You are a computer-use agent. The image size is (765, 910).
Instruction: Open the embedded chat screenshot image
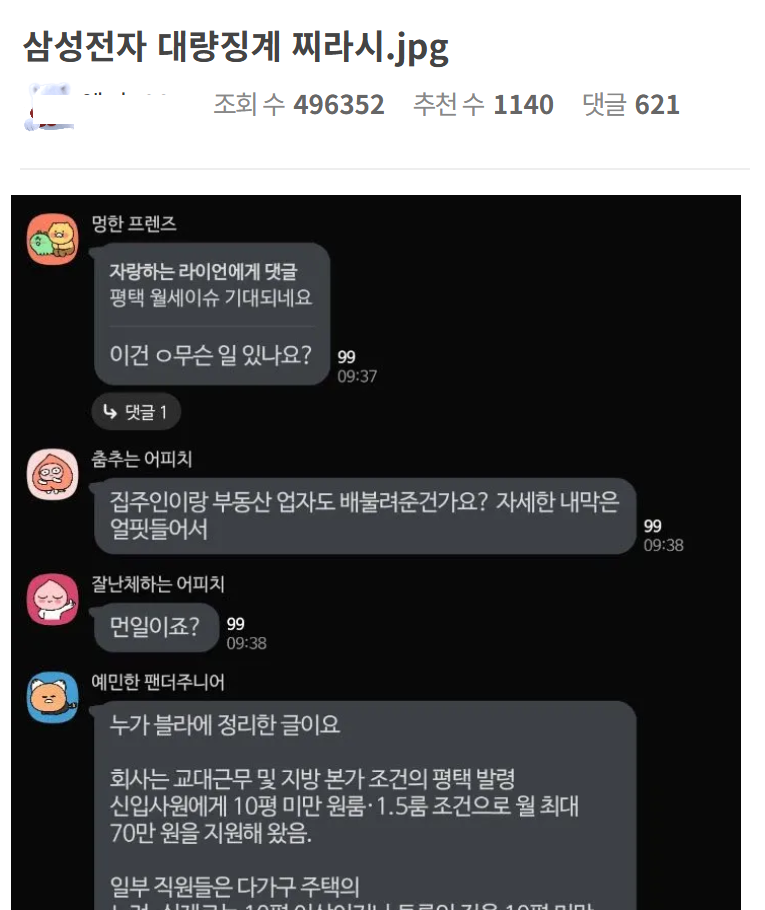[x=376, y=552]
